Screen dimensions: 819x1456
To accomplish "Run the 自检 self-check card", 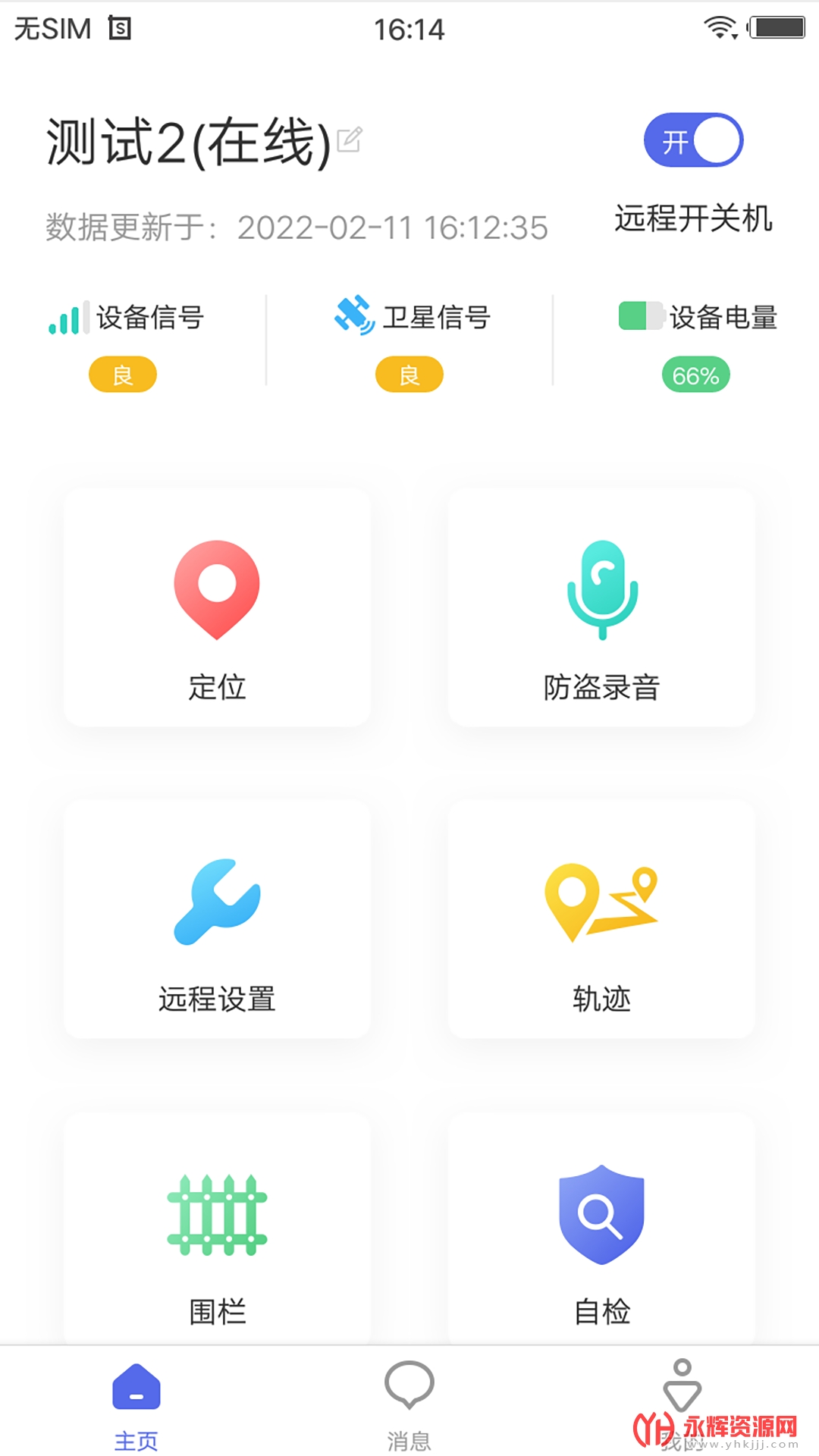I will 601,1228.
